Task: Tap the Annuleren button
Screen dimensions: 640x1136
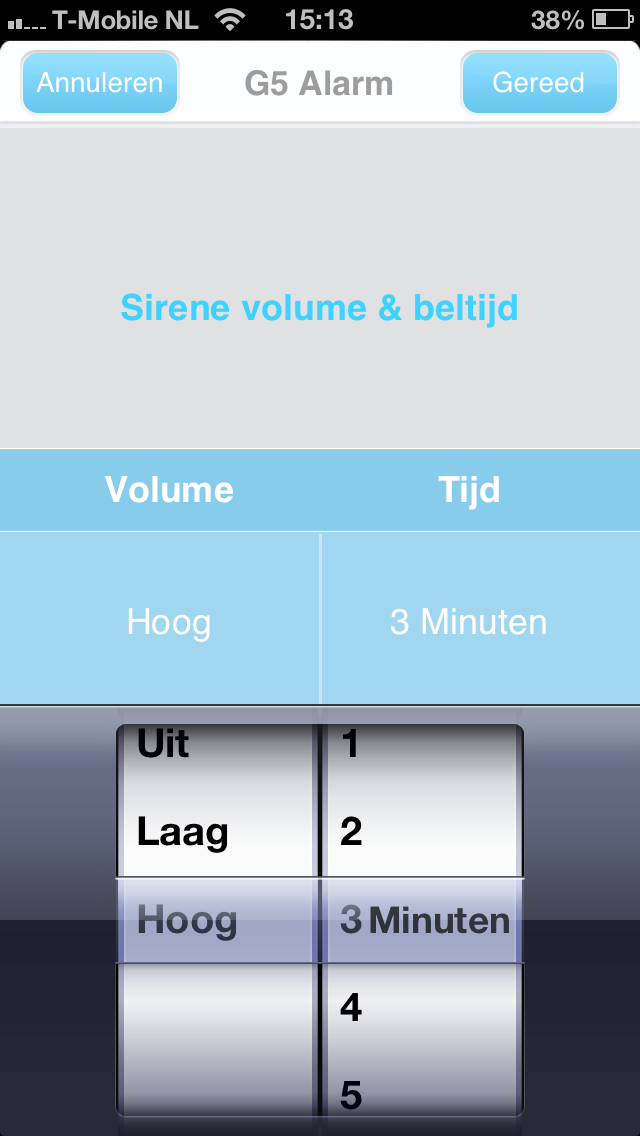Action: (99, 82)
